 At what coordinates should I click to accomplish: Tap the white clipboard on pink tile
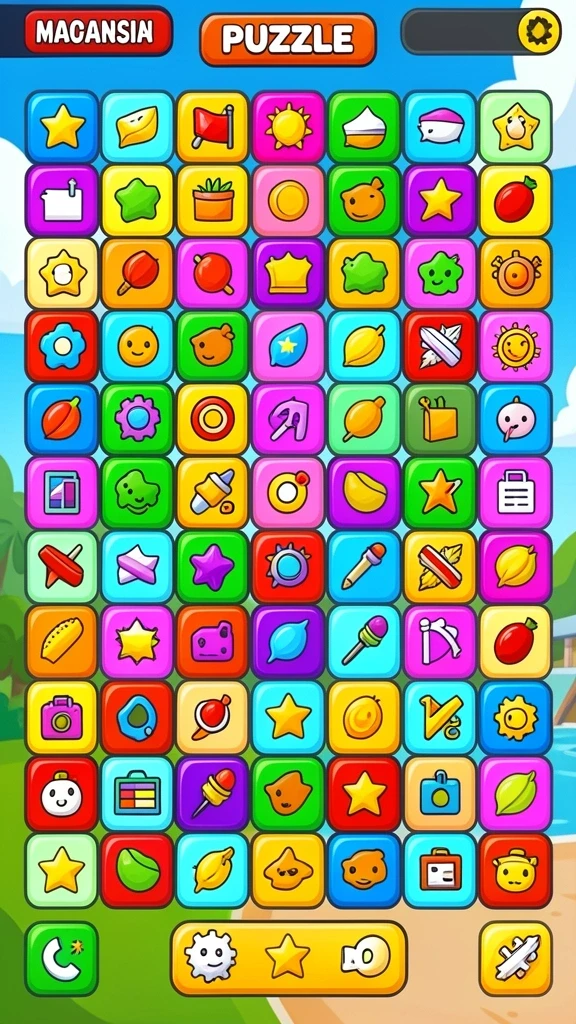point(515,493)
